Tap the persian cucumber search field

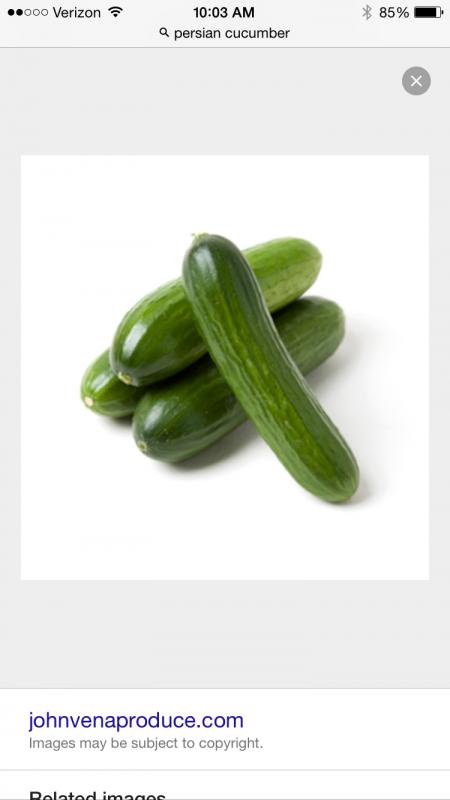point(224,33)
